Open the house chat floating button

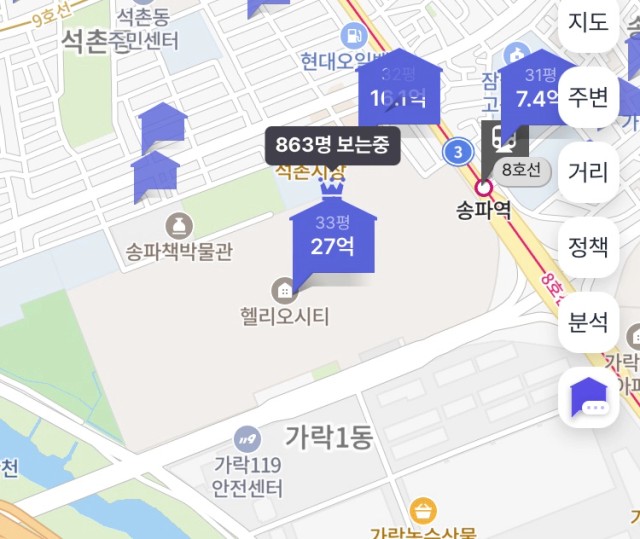pos(588,398)
